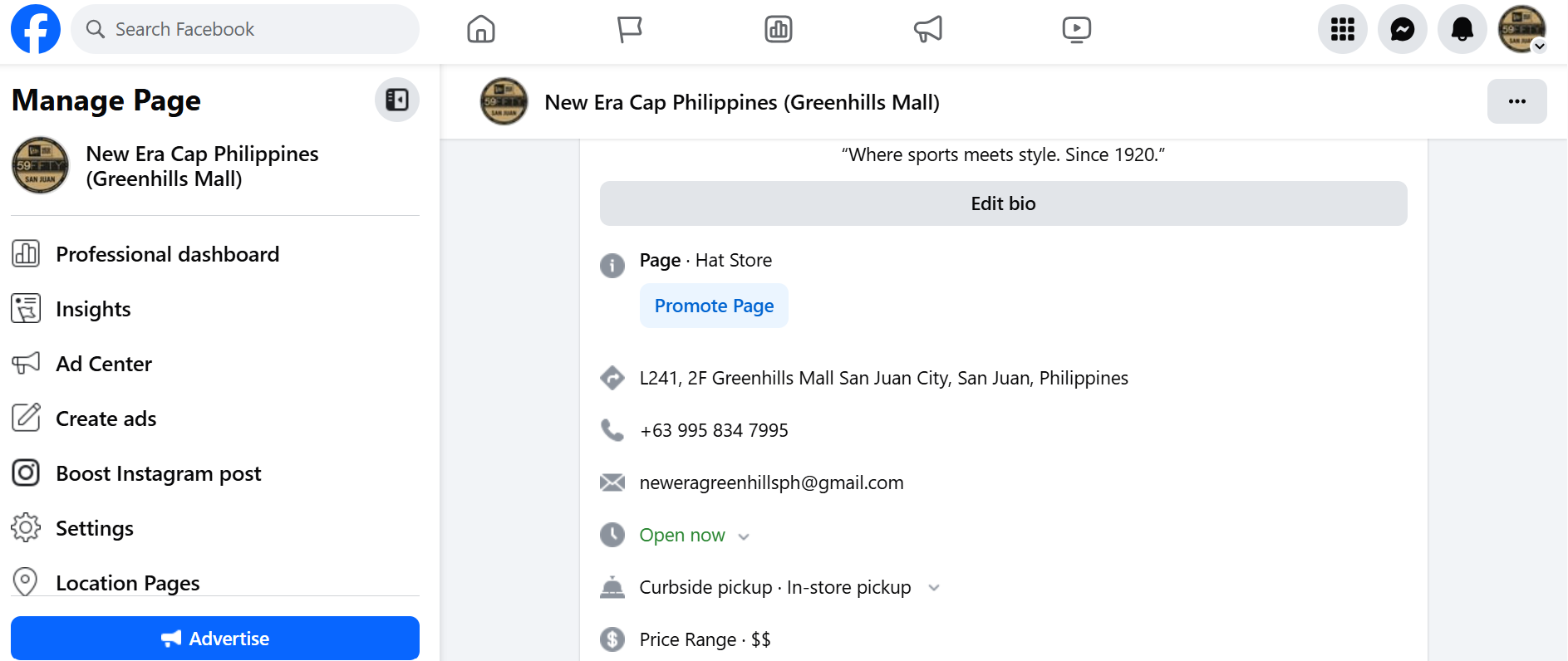Switch to the Pages flag tab
1568x661 pixels.
pos(629,29)
